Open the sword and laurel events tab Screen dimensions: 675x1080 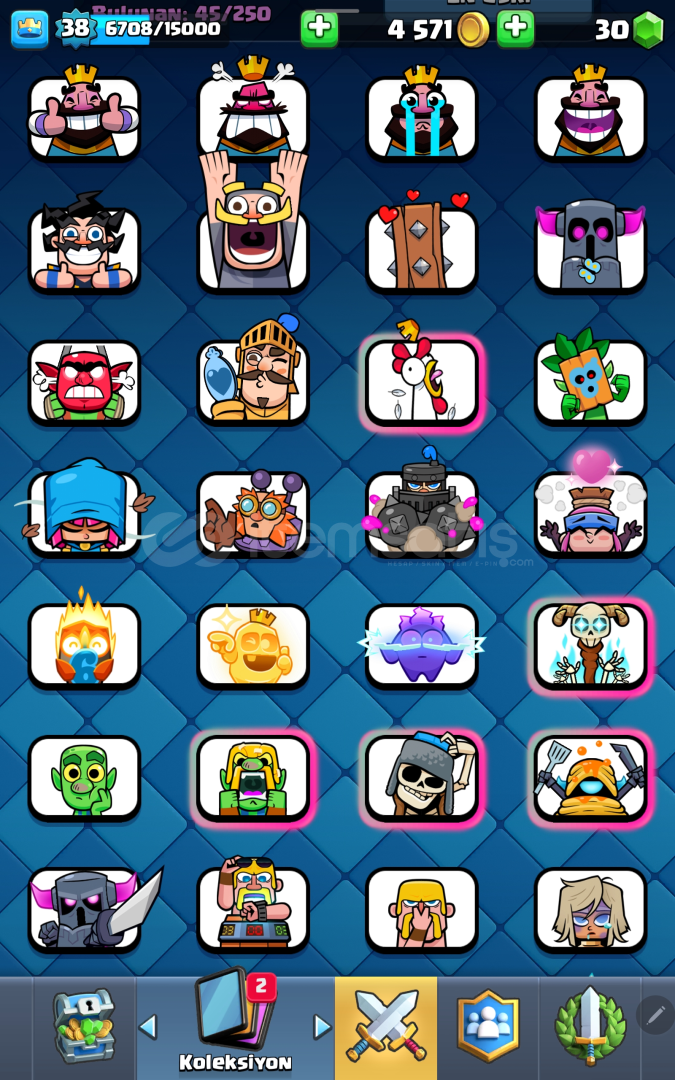tap(590, 1026)
